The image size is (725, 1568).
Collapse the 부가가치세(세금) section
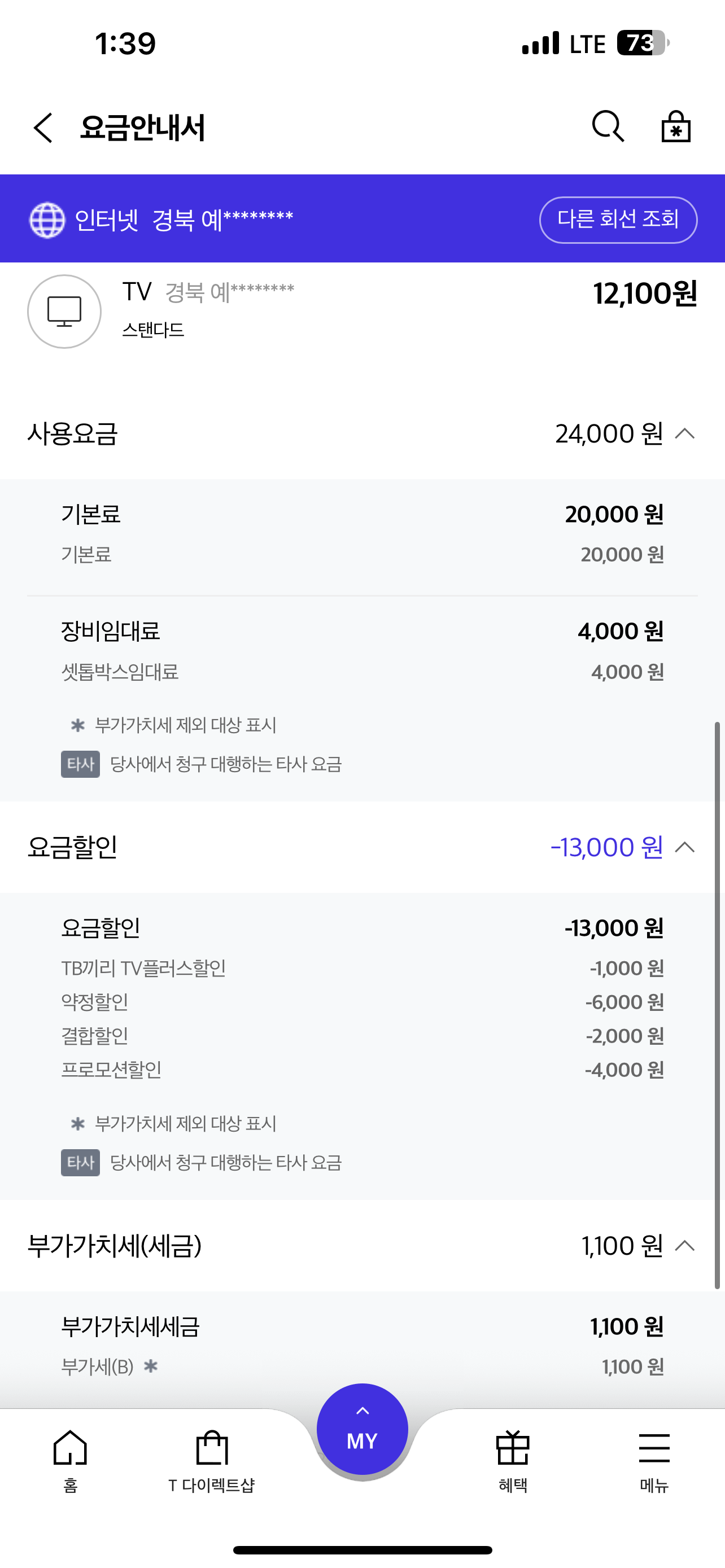coord(685,1246)
